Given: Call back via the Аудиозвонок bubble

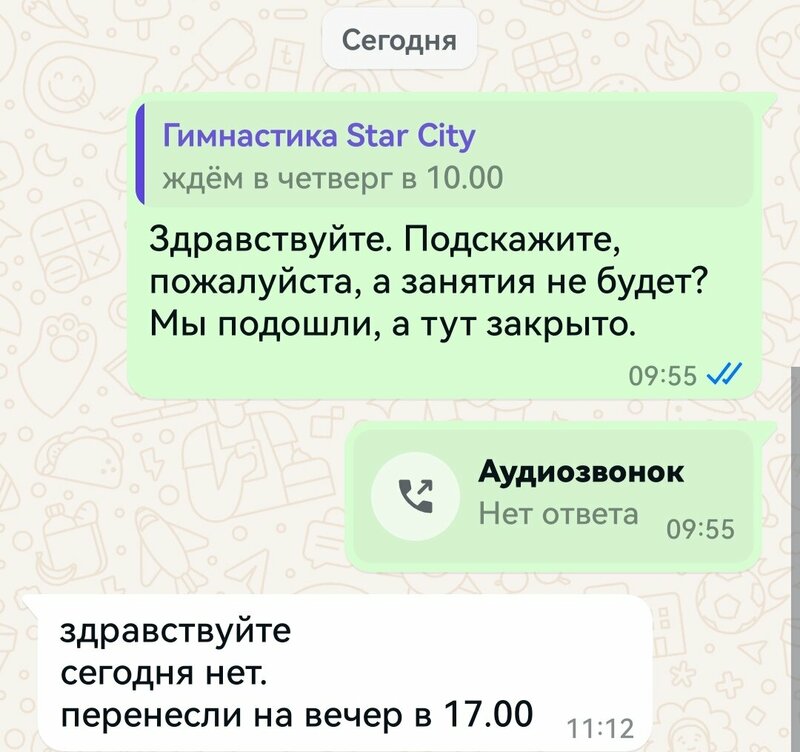Looking at the screenshot, I should click(x=555, y=494).
